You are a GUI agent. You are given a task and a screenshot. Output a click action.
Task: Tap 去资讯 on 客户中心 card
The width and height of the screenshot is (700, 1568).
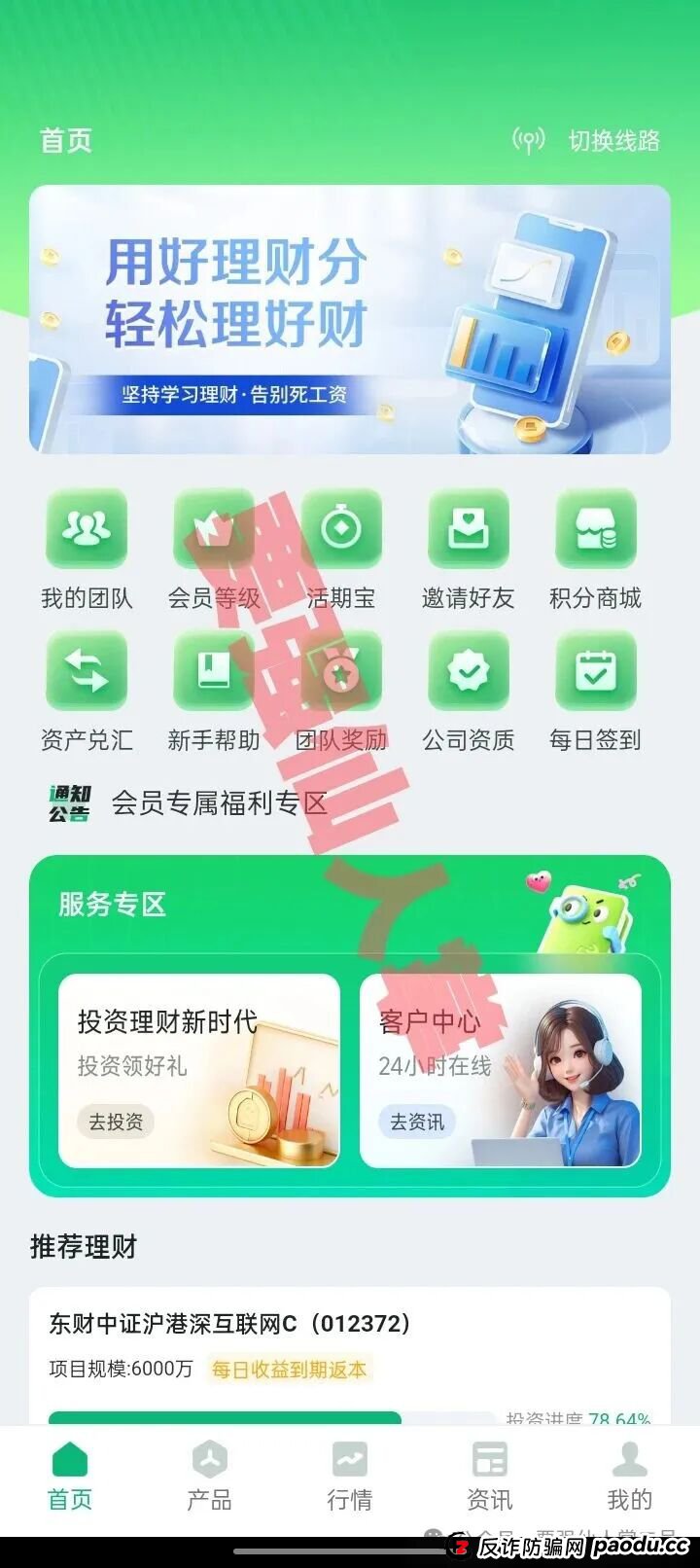coord(417,1122)
